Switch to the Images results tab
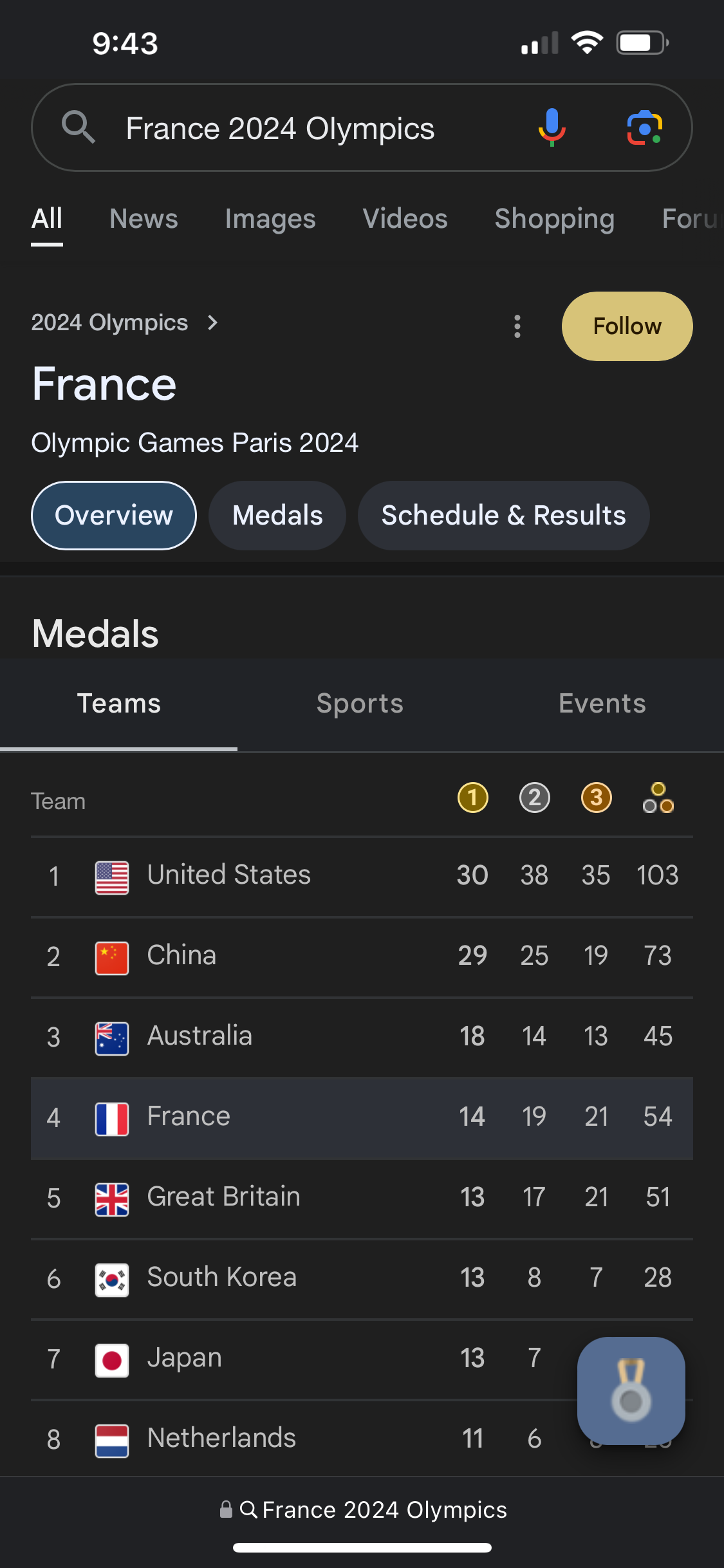The width and height of the screenshot is (724, 1568). 270,219
